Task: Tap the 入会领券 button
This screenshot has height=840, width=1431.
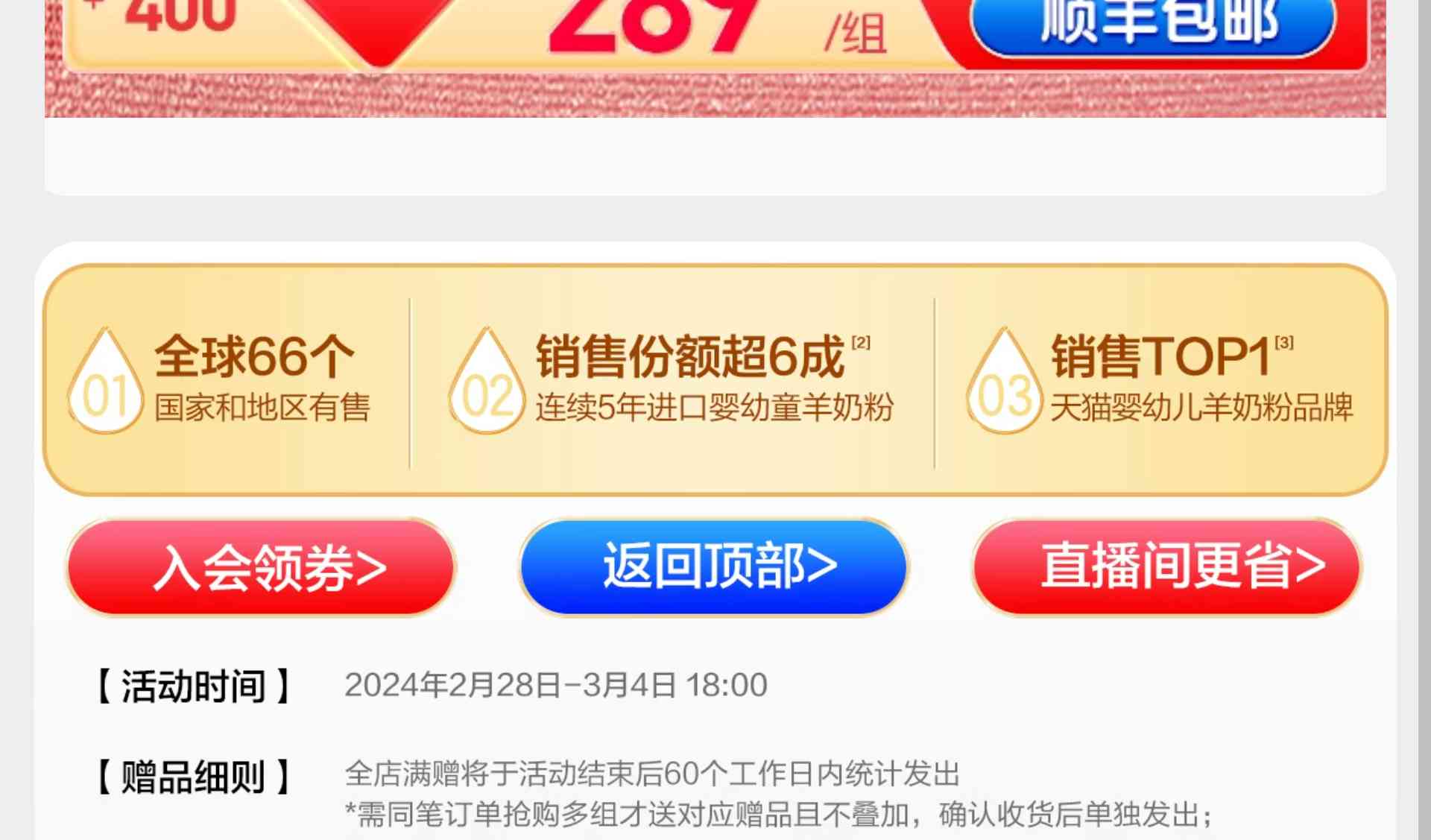Action: point(261,568)
